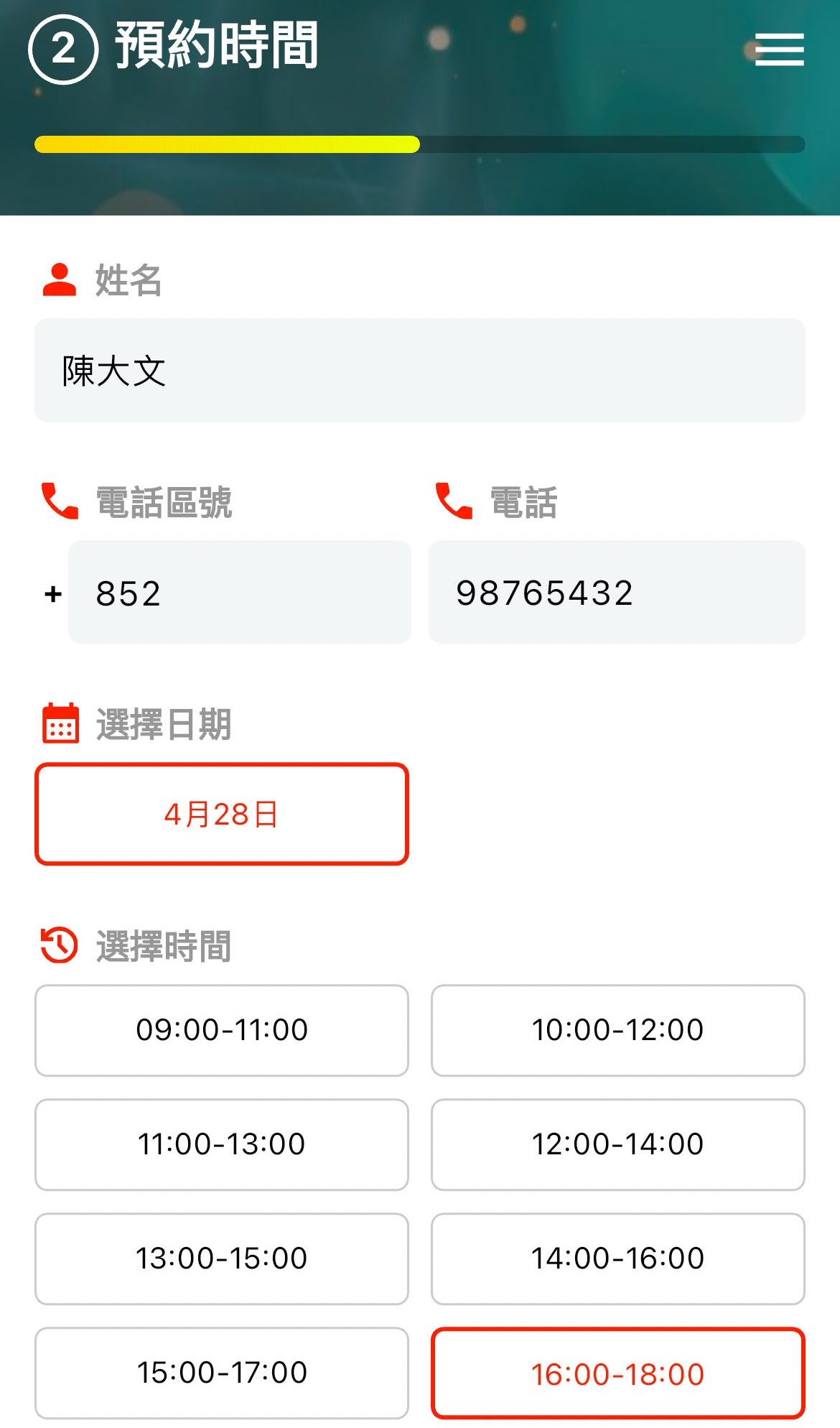Select the 14:00-16:00 time slot
Image resolution: width=840 pixels, height=1428 pixels.
(x=617, y=1258)
